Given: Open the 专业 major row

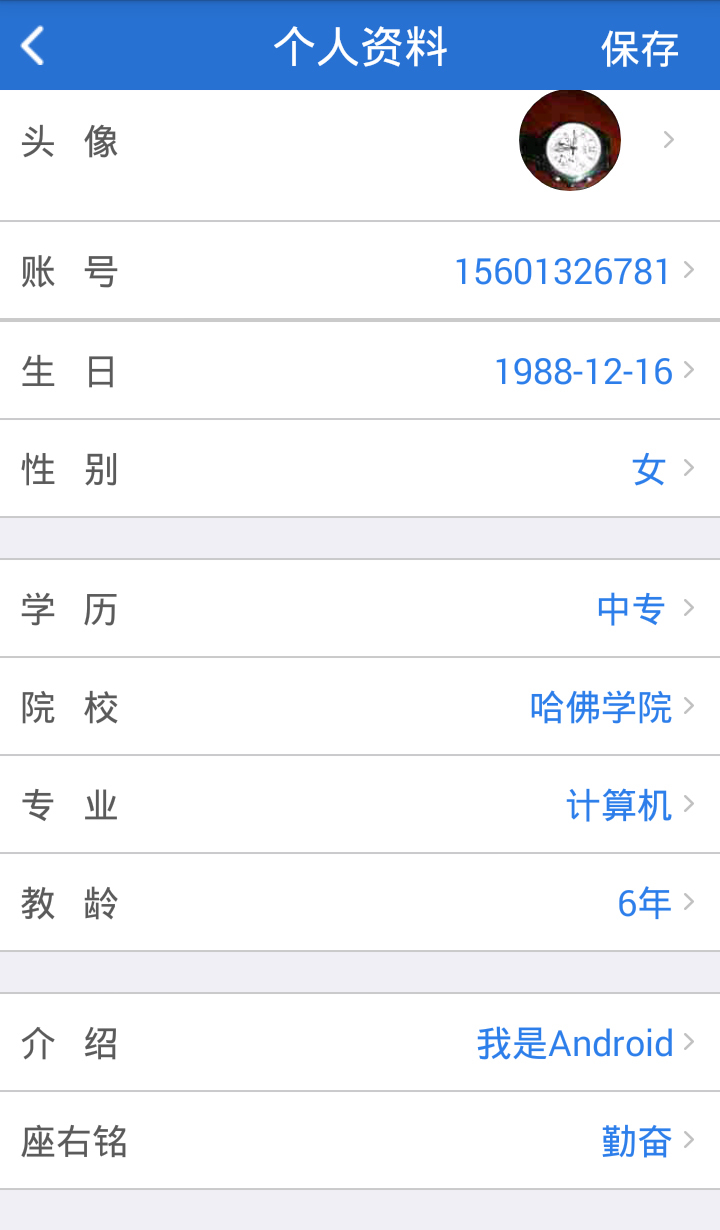Looking at the screenshot, I should (x=360, y=805).
